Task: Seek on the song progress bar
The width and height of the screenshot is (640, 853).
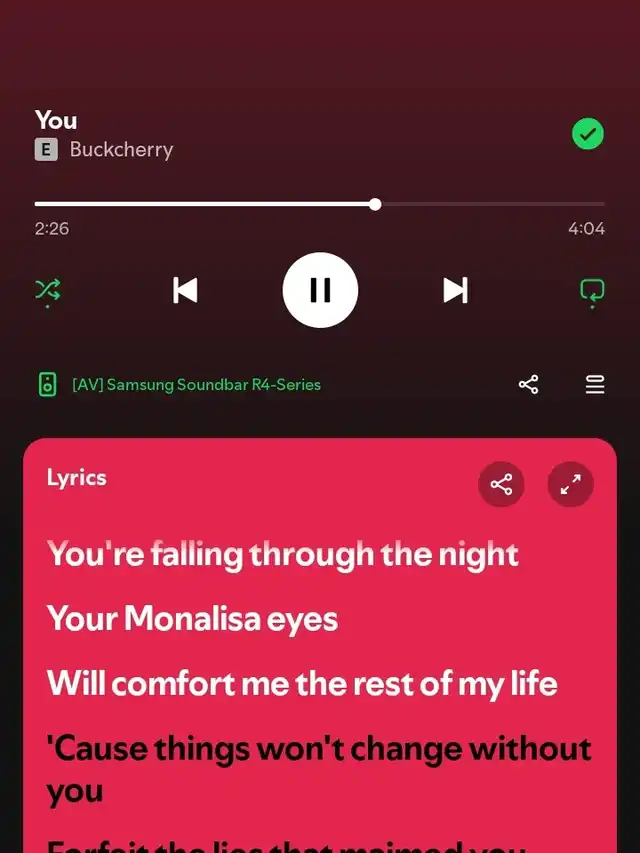Action: (x=375, y=204)
